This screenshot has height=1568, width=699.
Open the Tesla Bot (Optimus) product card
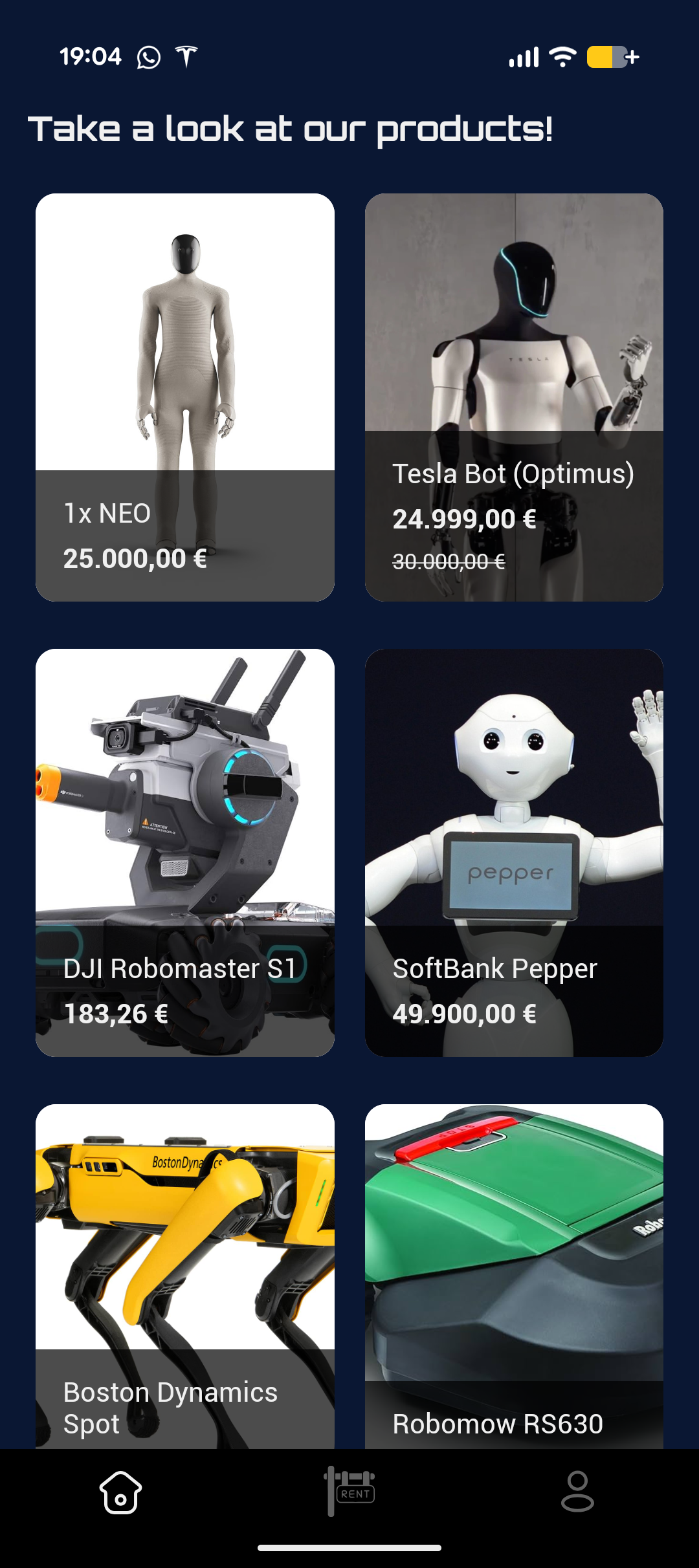[514, 397]
